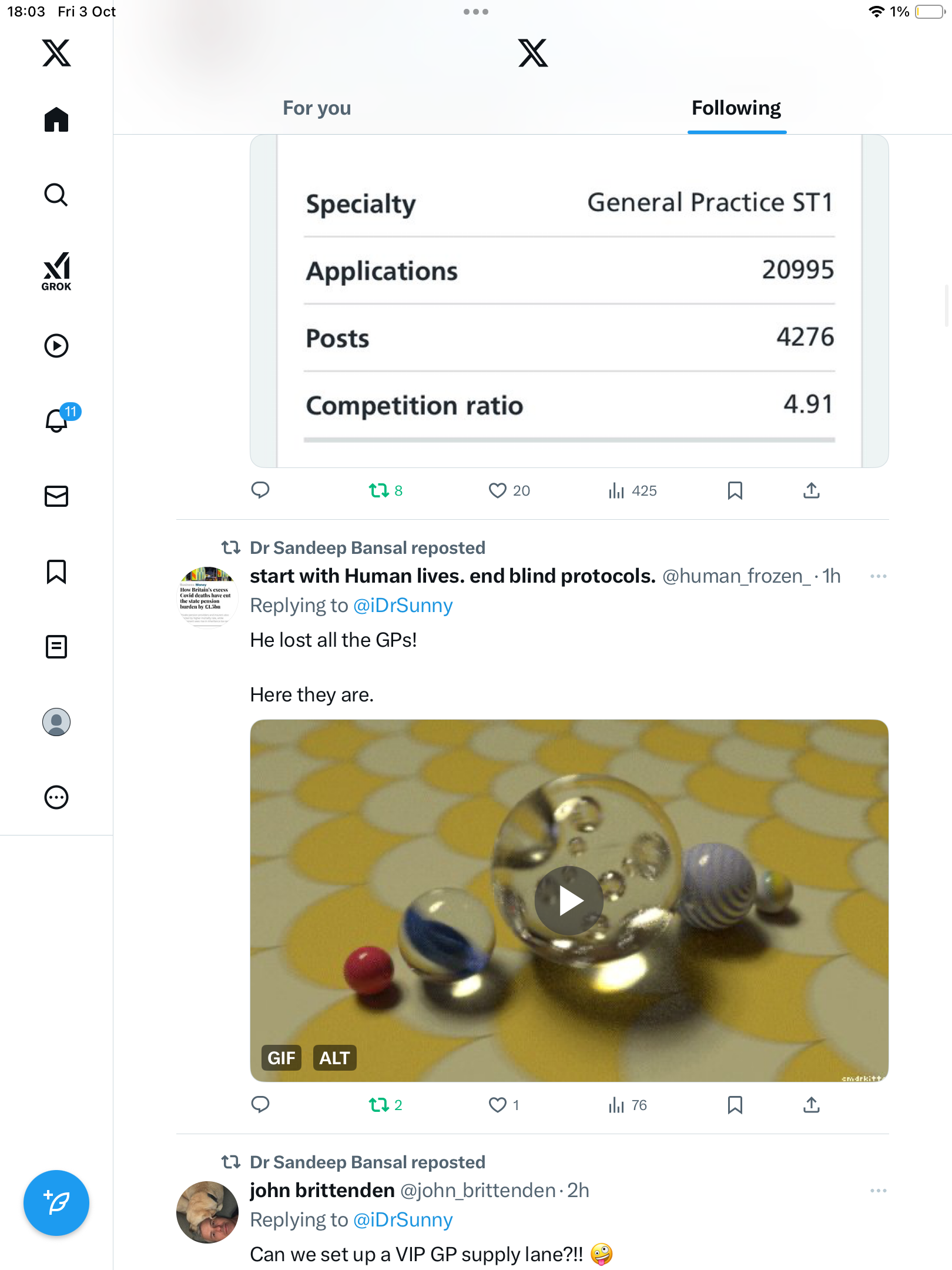Open more options for human_frozen_ post
This screenshot has width=952, height=1270.
878,576
